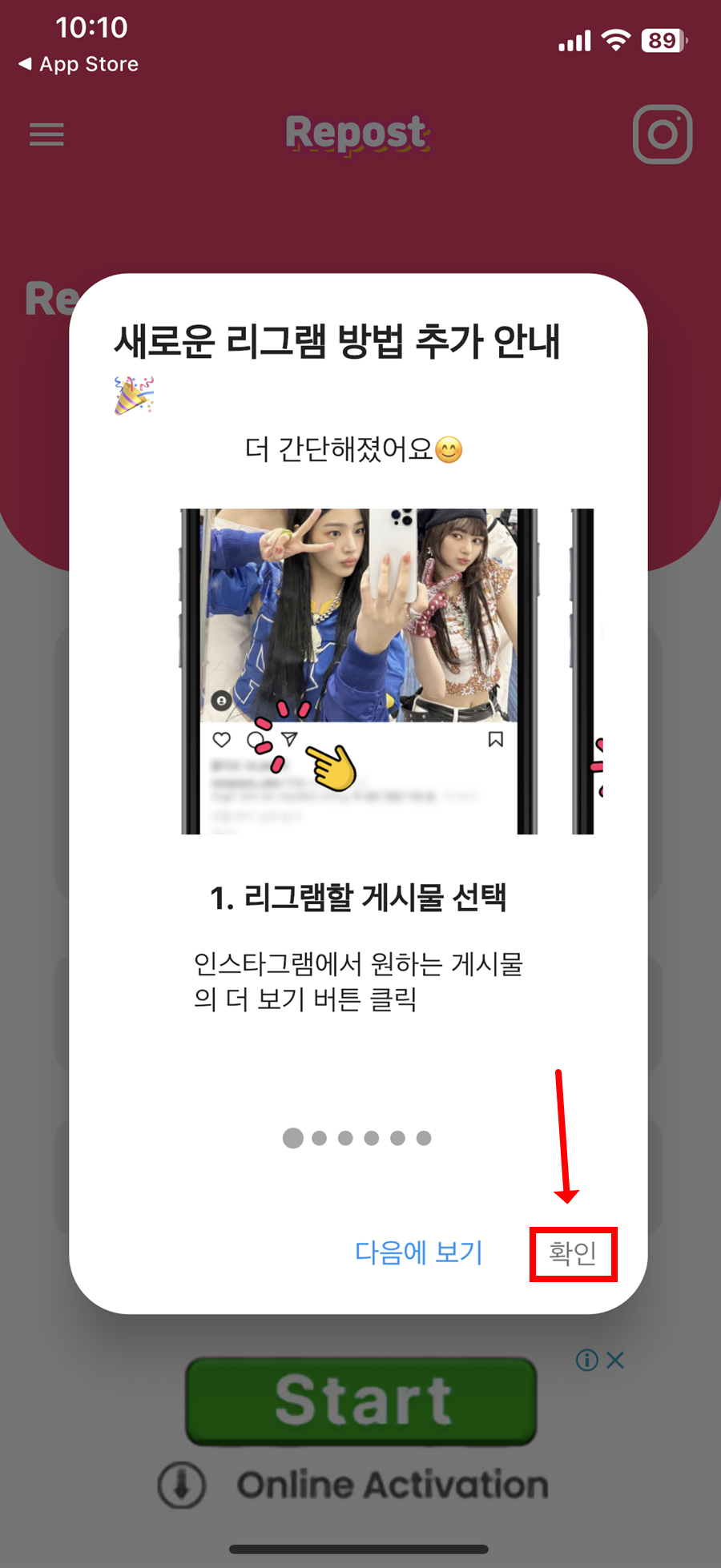721x1568 pixels.
Task: Tap the page indicator dots
Action: (357, 1138)
